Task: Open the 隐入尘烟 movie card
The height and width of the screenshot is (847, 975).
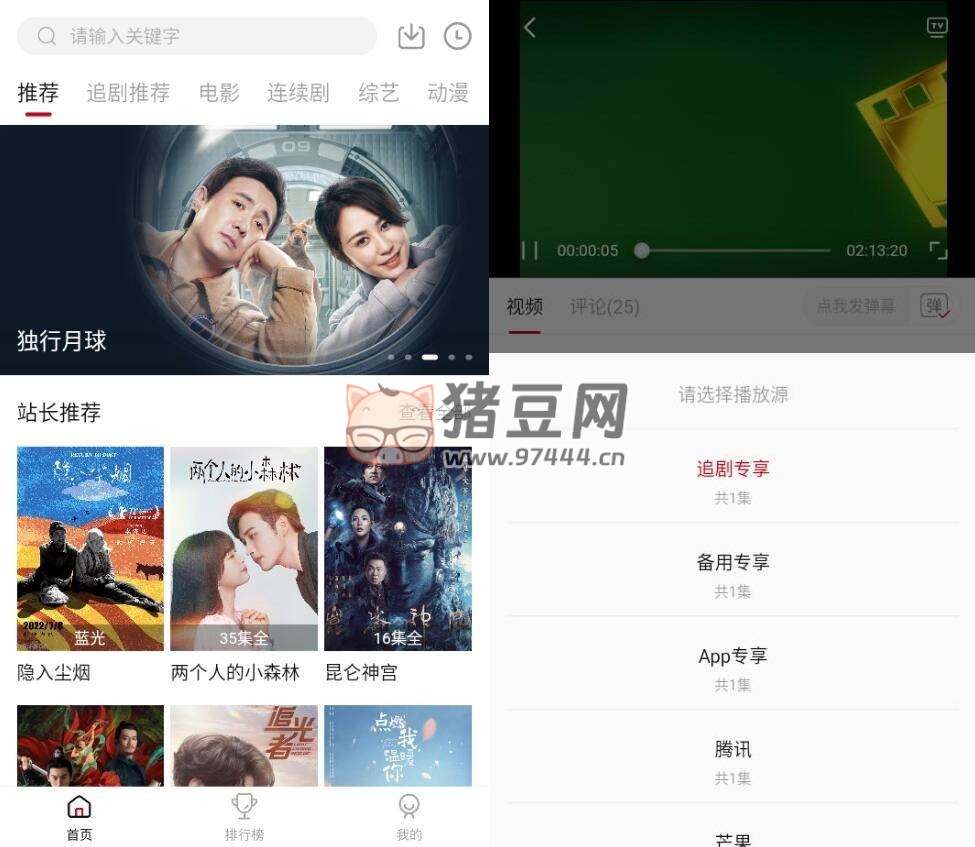Action: click(x=90, y=549)
